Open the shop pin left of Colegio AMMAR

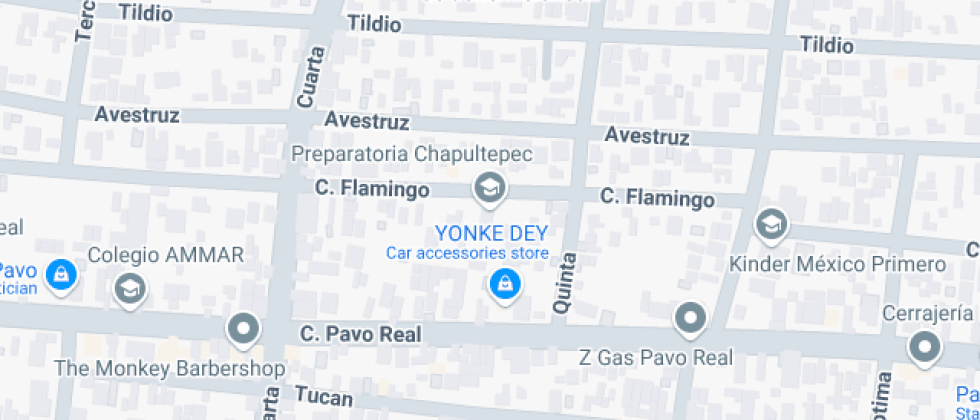[62, 273]
